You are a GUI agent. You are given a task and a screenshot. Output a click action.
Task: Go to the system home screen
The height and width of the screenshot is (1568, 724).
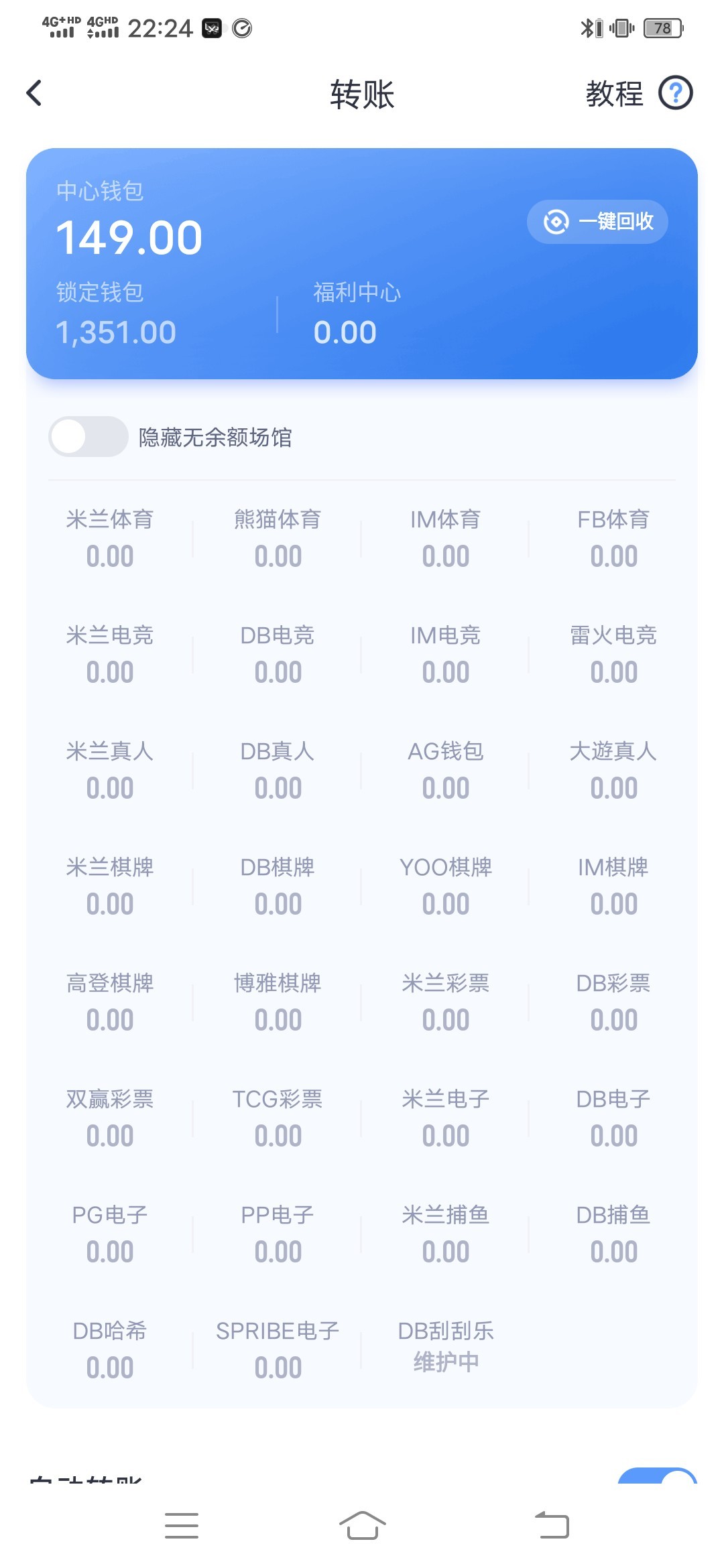click(x=362, y=1526)
